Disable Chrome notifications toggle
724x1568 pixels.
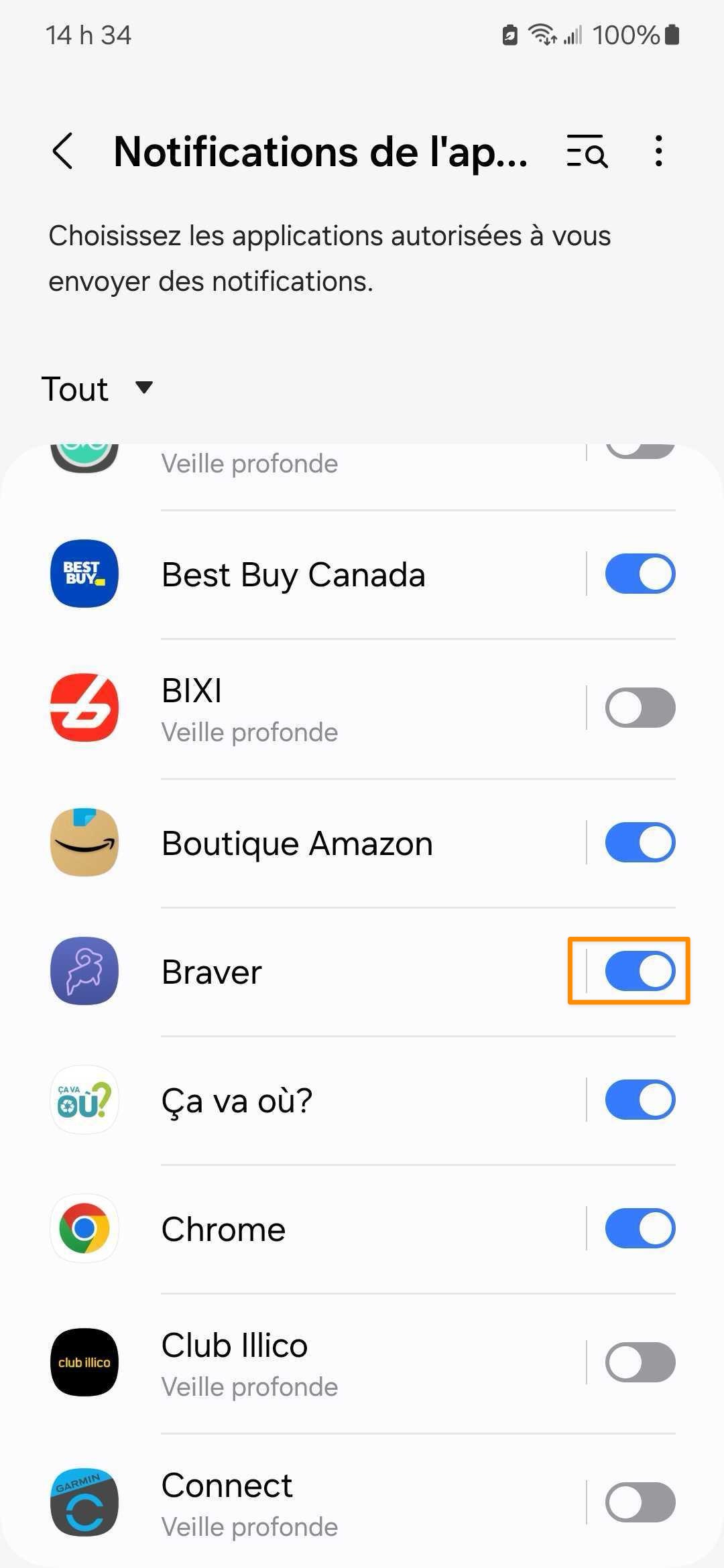tap(640, 1228)
